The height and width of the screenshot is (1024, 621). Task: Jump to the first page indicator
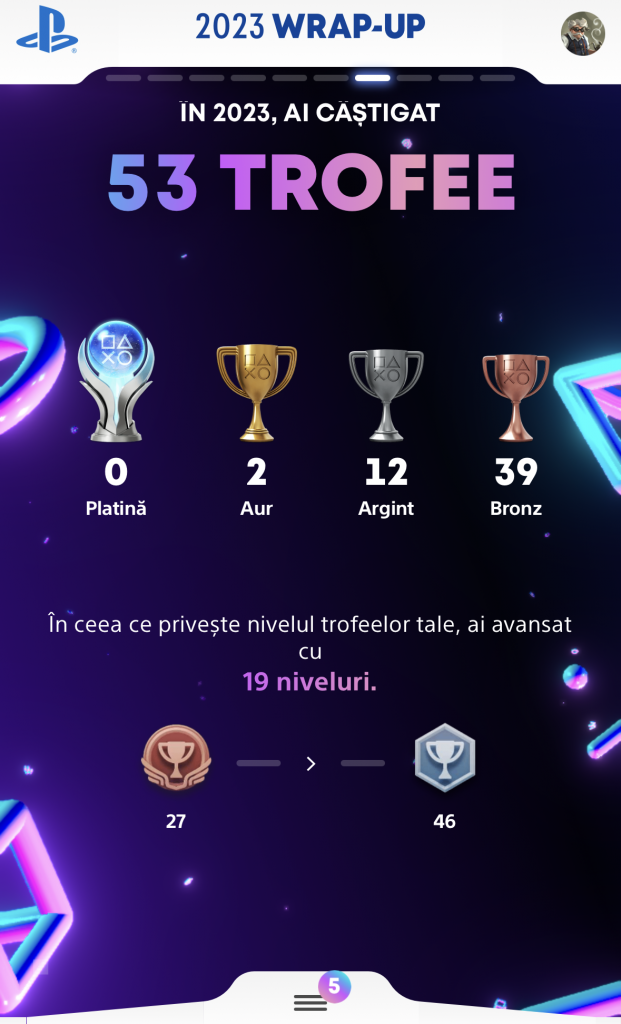123,77
